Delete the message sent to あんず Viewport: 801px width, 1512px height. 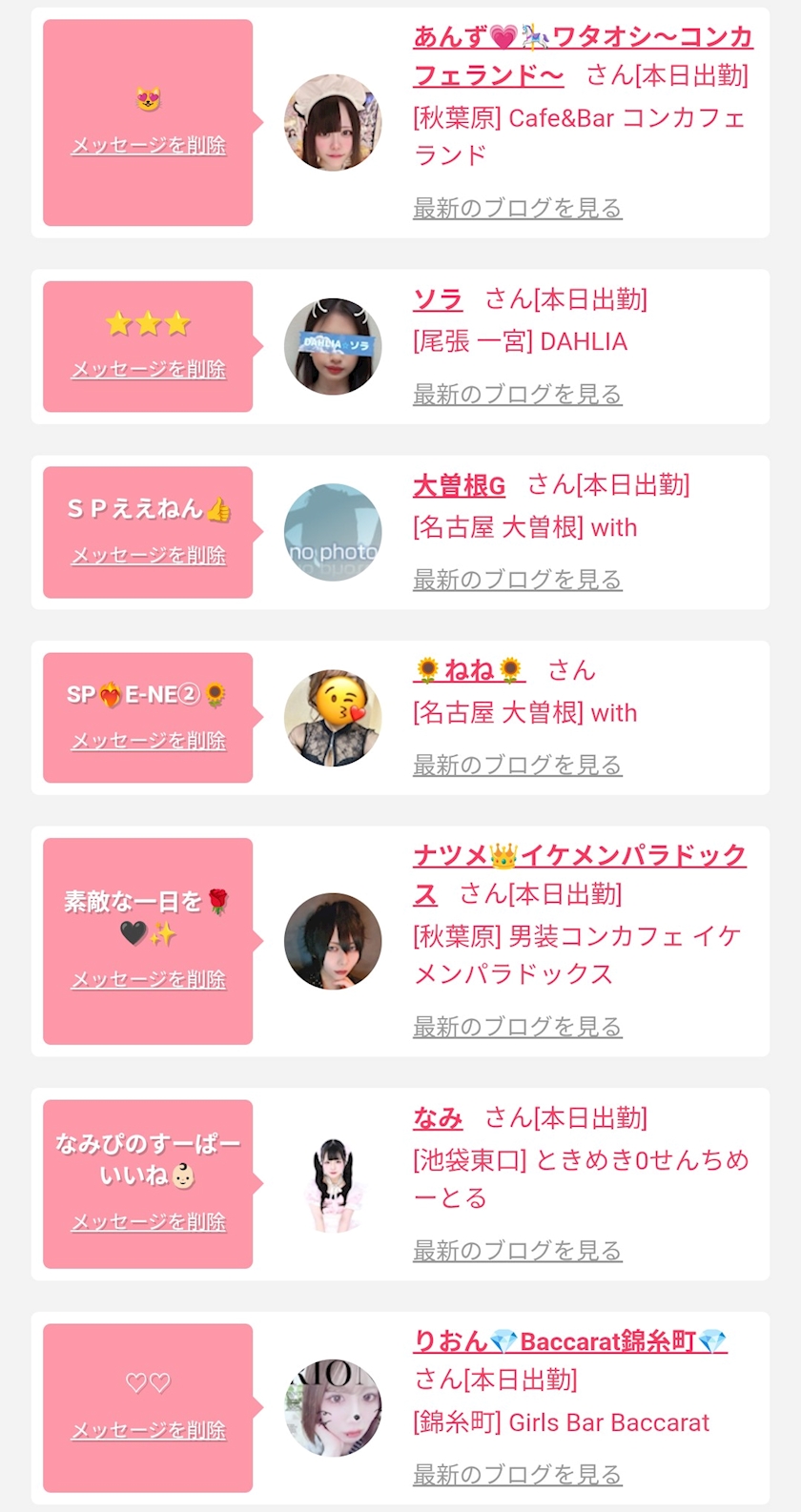pos(149,146)
